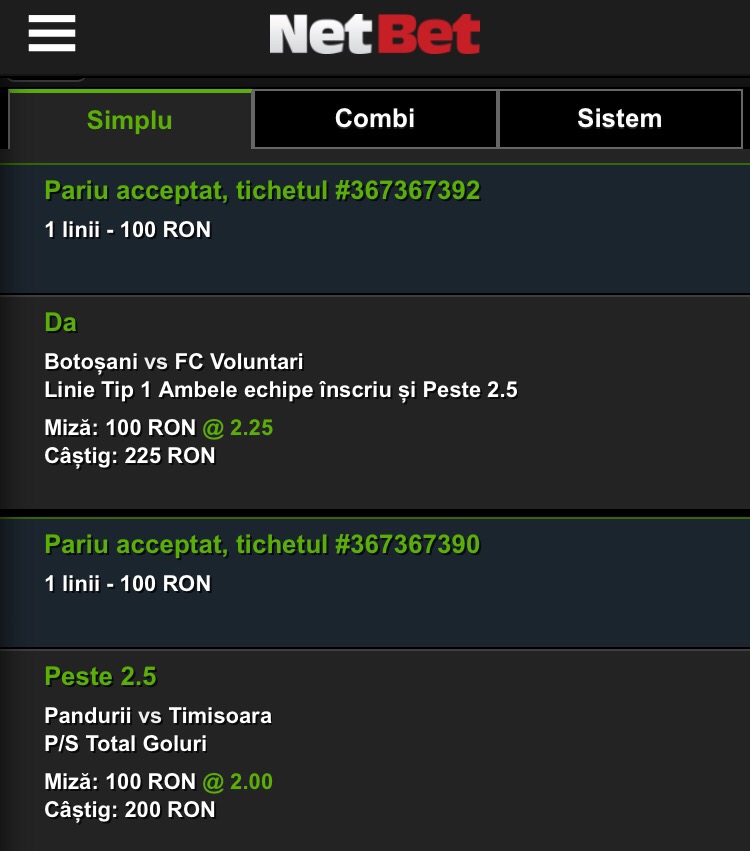Select the Simplu tab

pos(130,119)
